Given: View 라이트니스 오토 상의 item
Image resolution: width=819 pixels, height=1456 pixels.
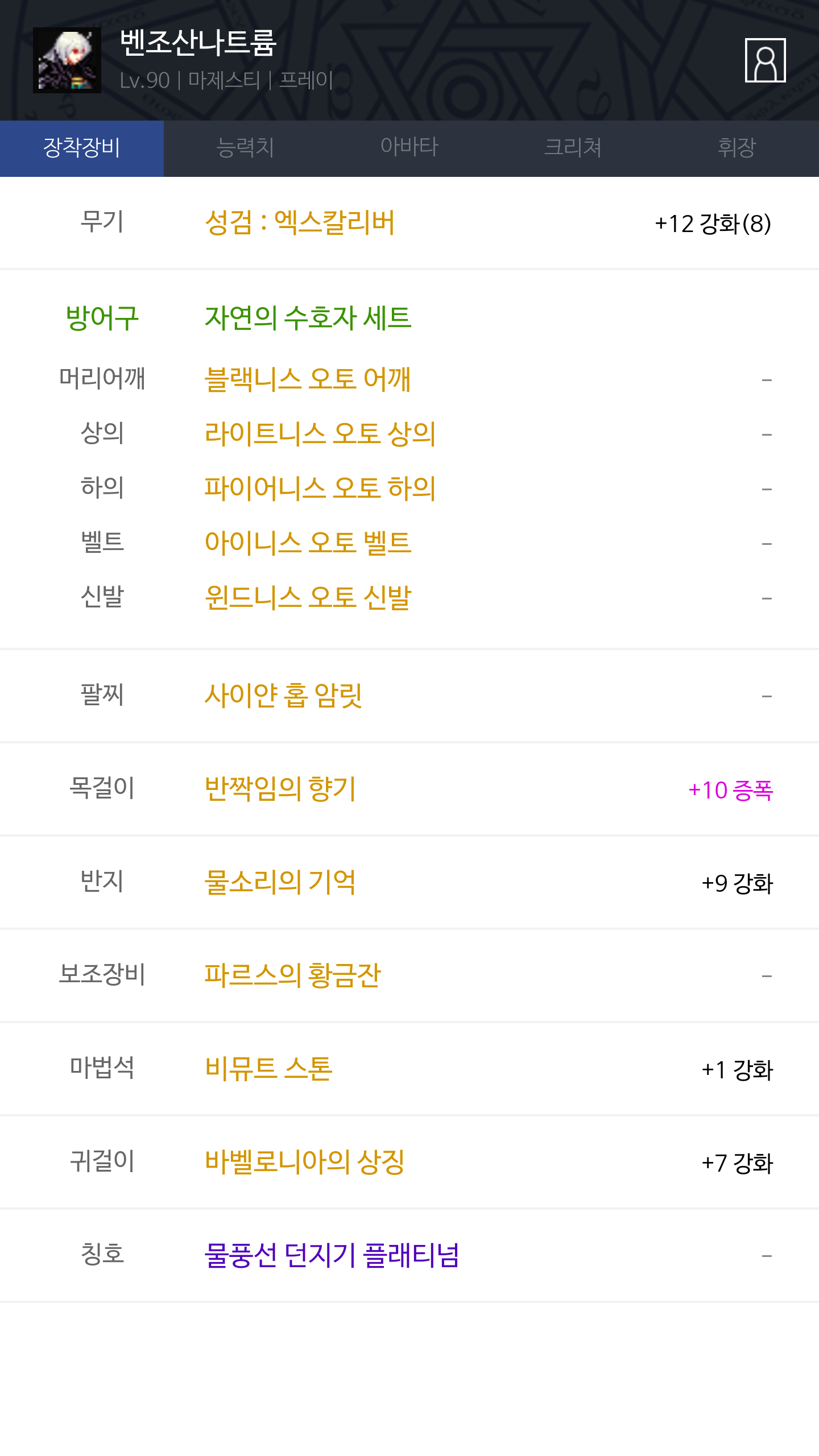Looking at the screenshot, I should (x=320, y=434).
